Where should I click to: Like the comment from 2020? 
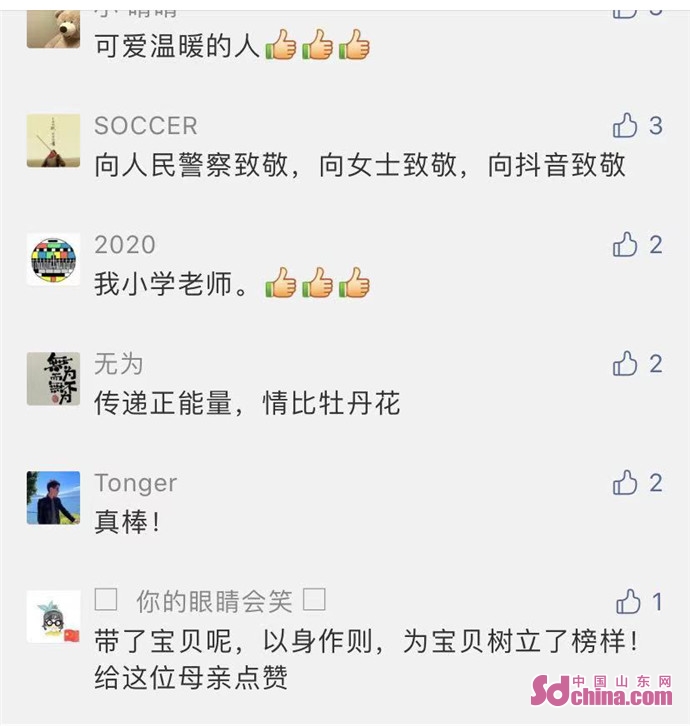point(626,244)
